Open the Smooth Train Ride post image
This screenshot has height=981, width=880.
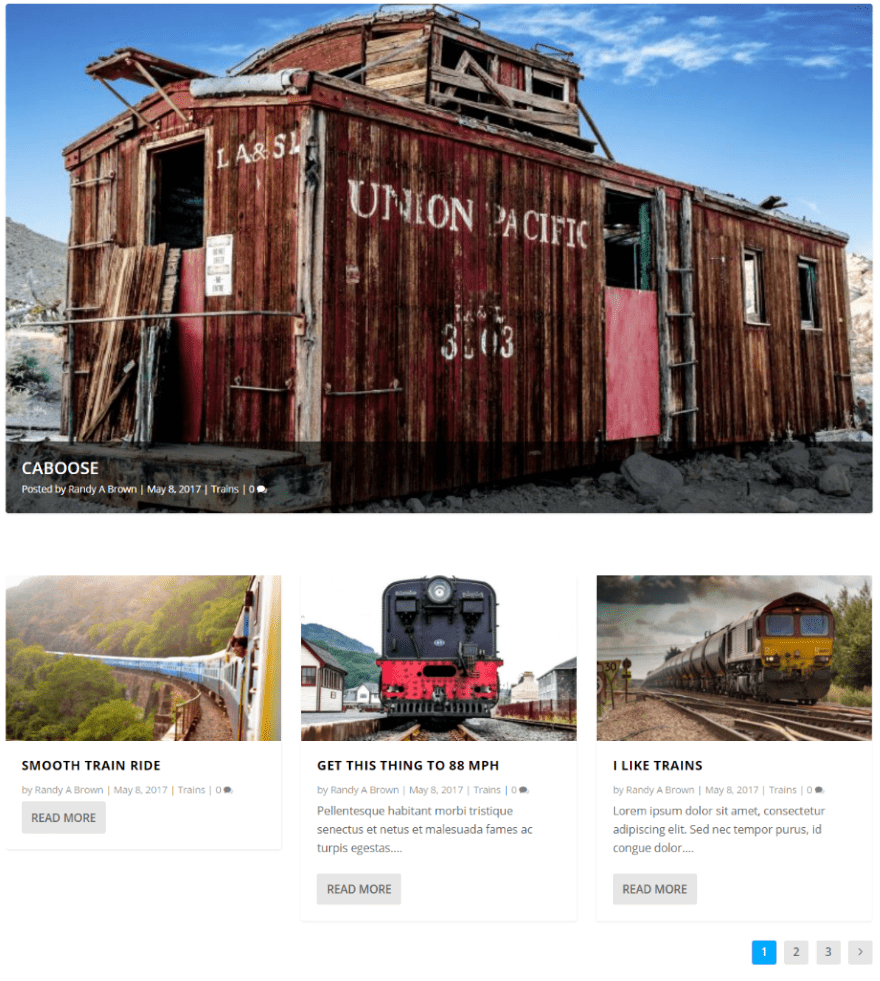click(143, 657)
